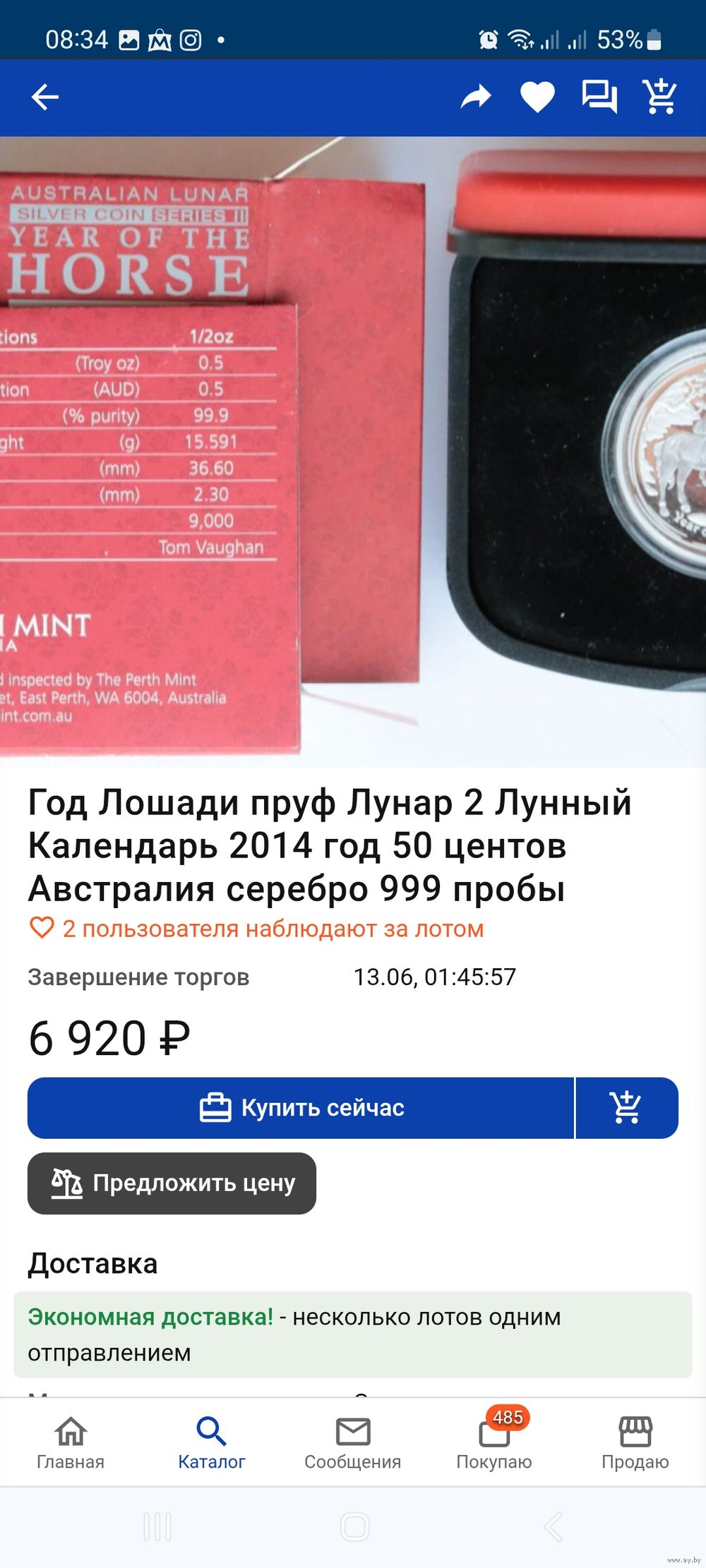Share this lot

point(476,97)
